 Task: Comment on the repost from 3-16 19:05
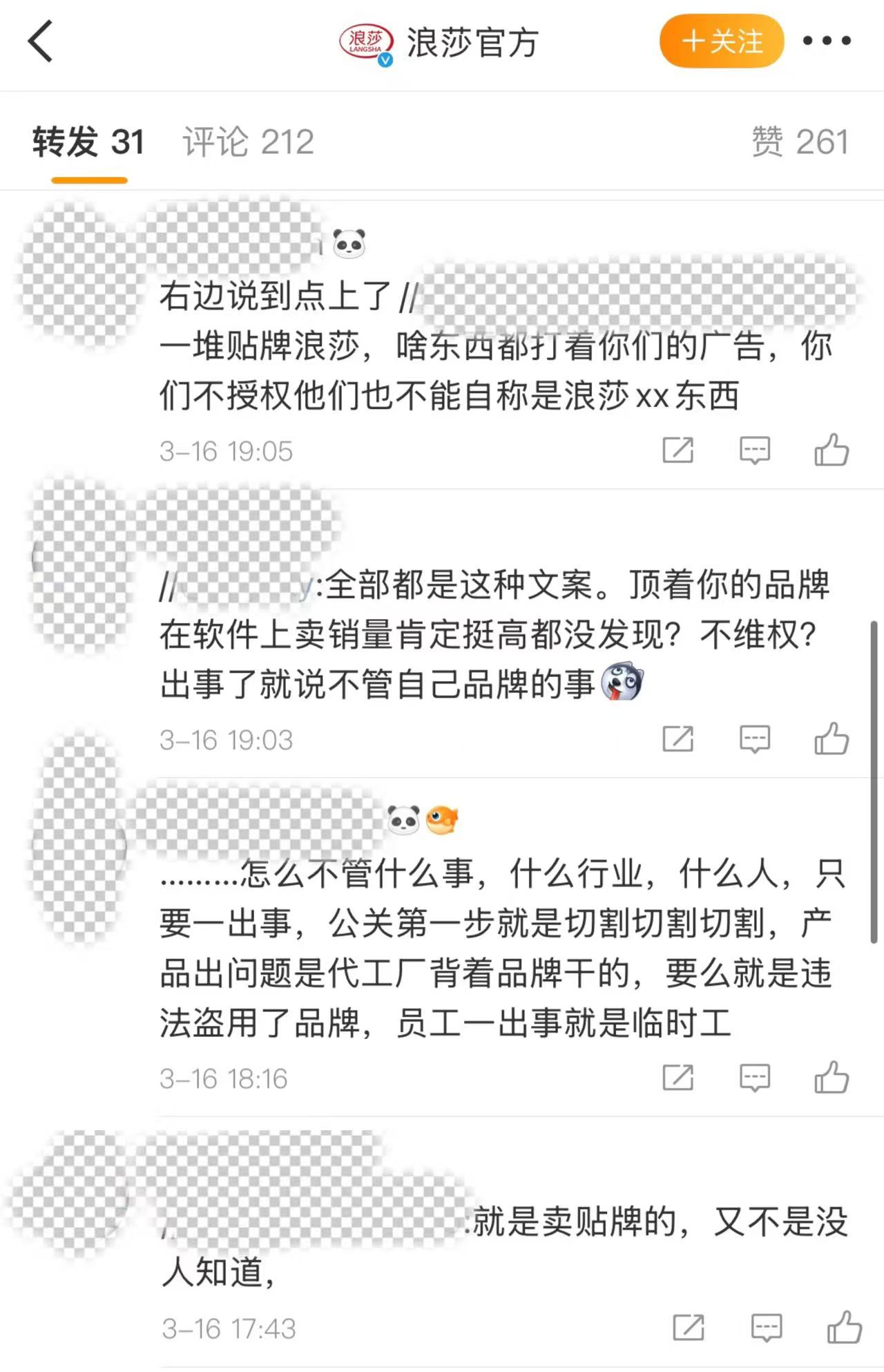tap(754, 450)
